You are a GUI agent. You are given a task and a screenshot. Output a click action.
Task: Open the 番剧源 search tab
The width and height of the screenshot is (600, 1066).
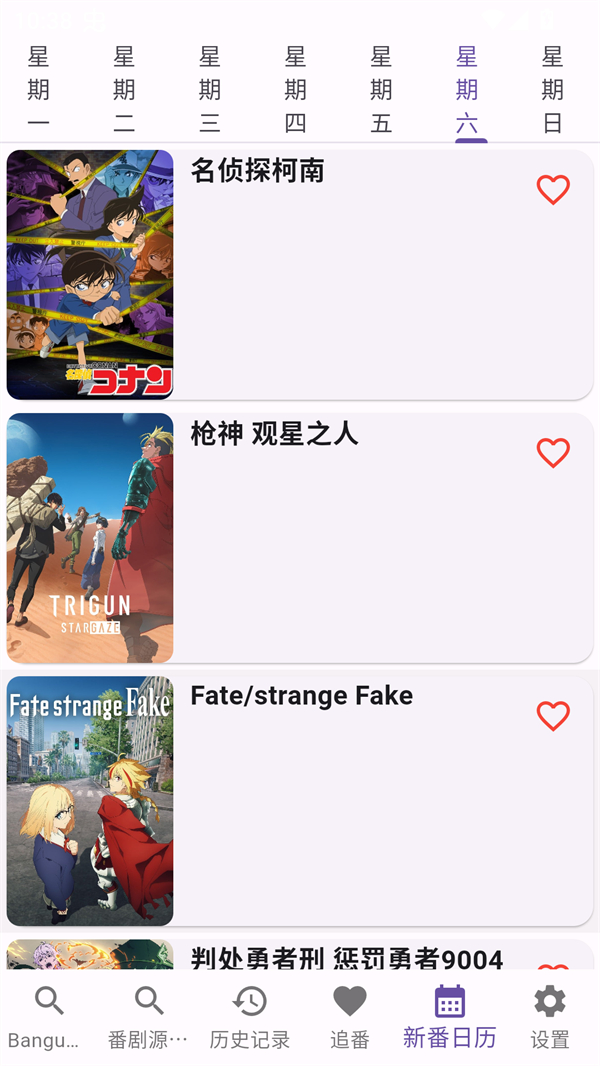[x=148, y=1016]
